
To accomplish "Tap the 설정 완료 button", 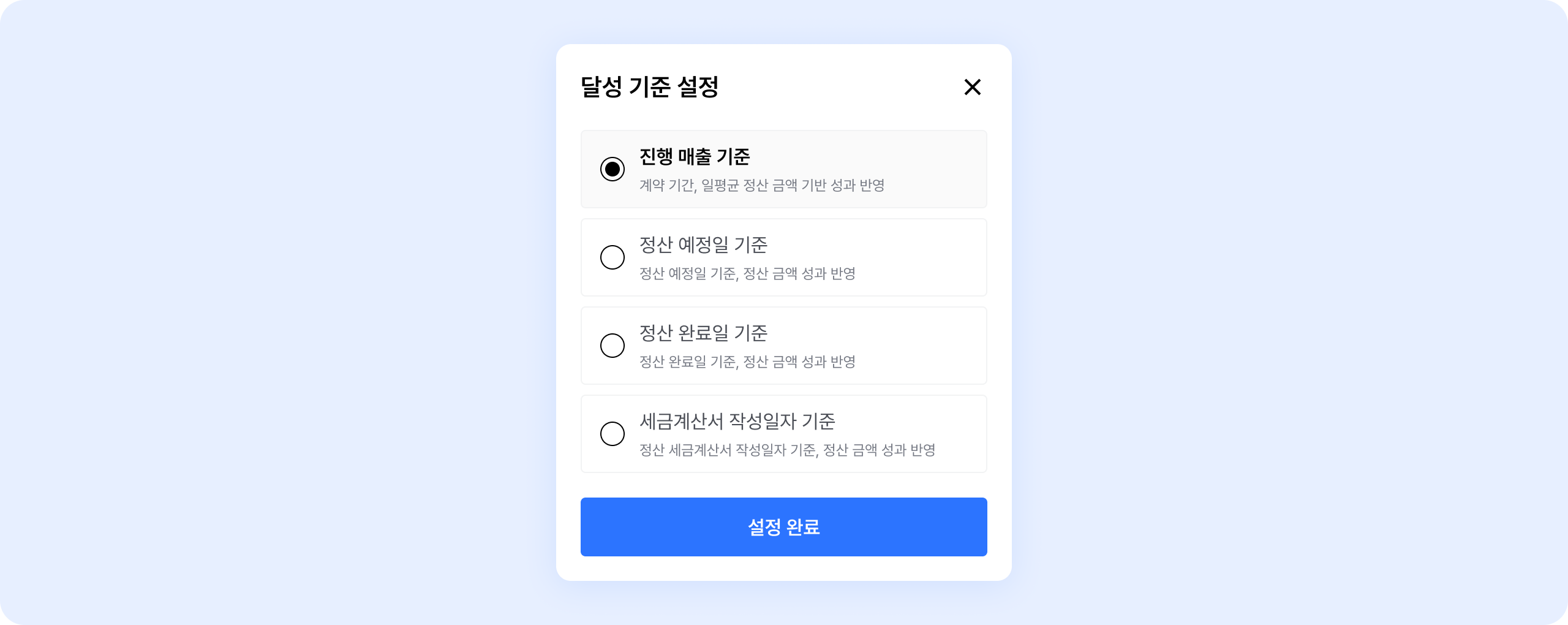I will pyautogui.click(x=783, y=527).
